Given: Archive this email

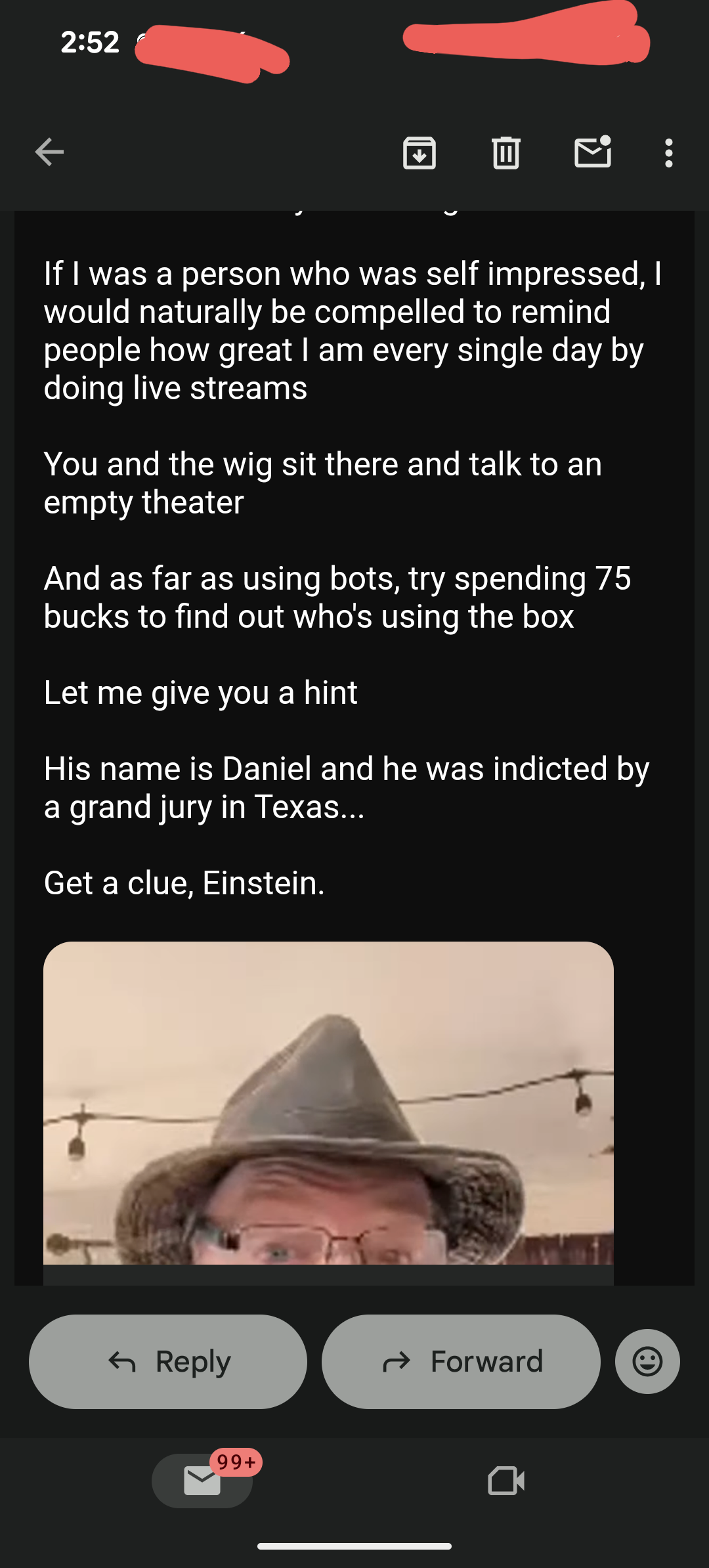Looking at the screenshot, I should coord(419,153).
